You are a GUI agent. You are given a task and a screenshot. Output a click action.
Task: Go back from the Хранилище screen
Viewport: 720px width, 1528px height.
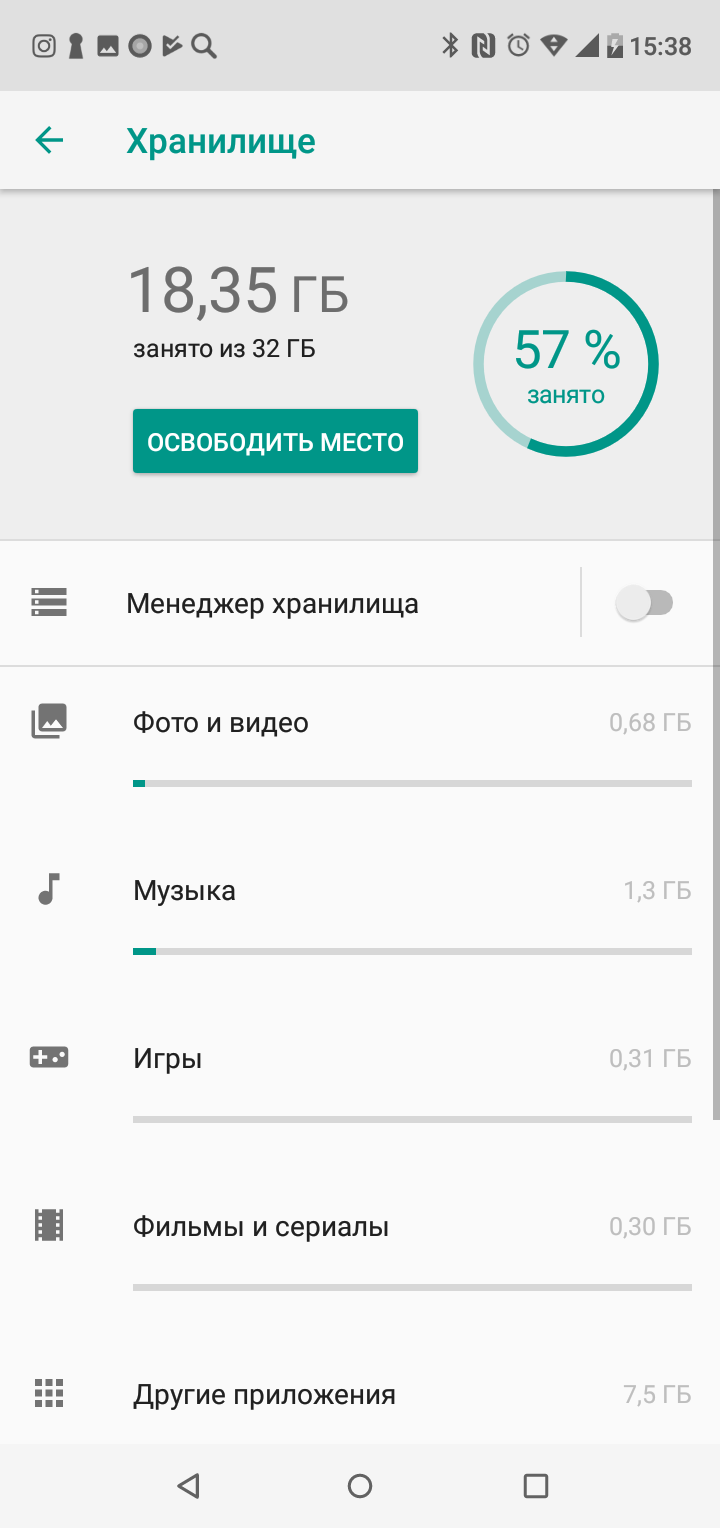[49, 141]
